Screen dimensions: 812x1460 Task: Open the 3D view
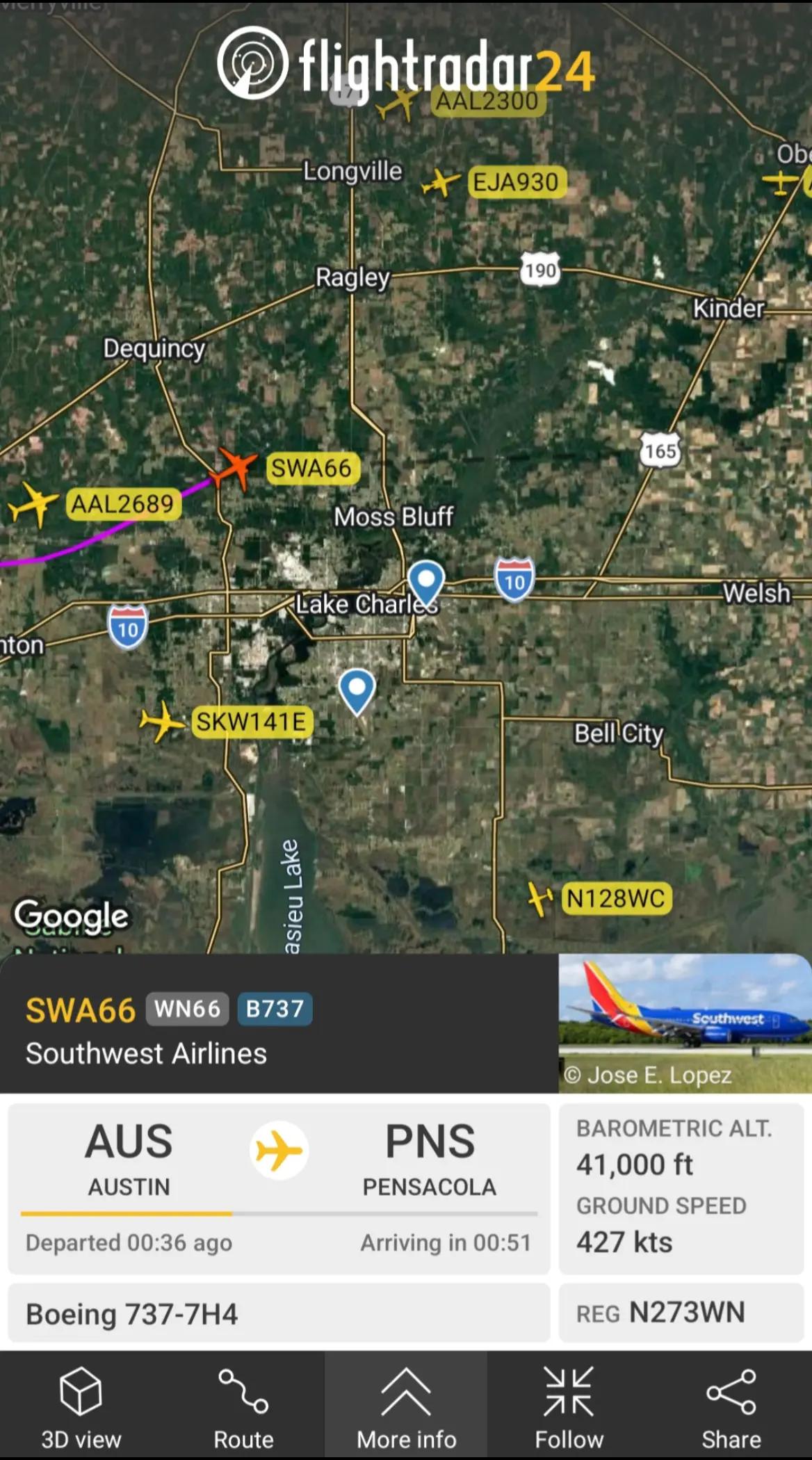[x=81, y=1406]
